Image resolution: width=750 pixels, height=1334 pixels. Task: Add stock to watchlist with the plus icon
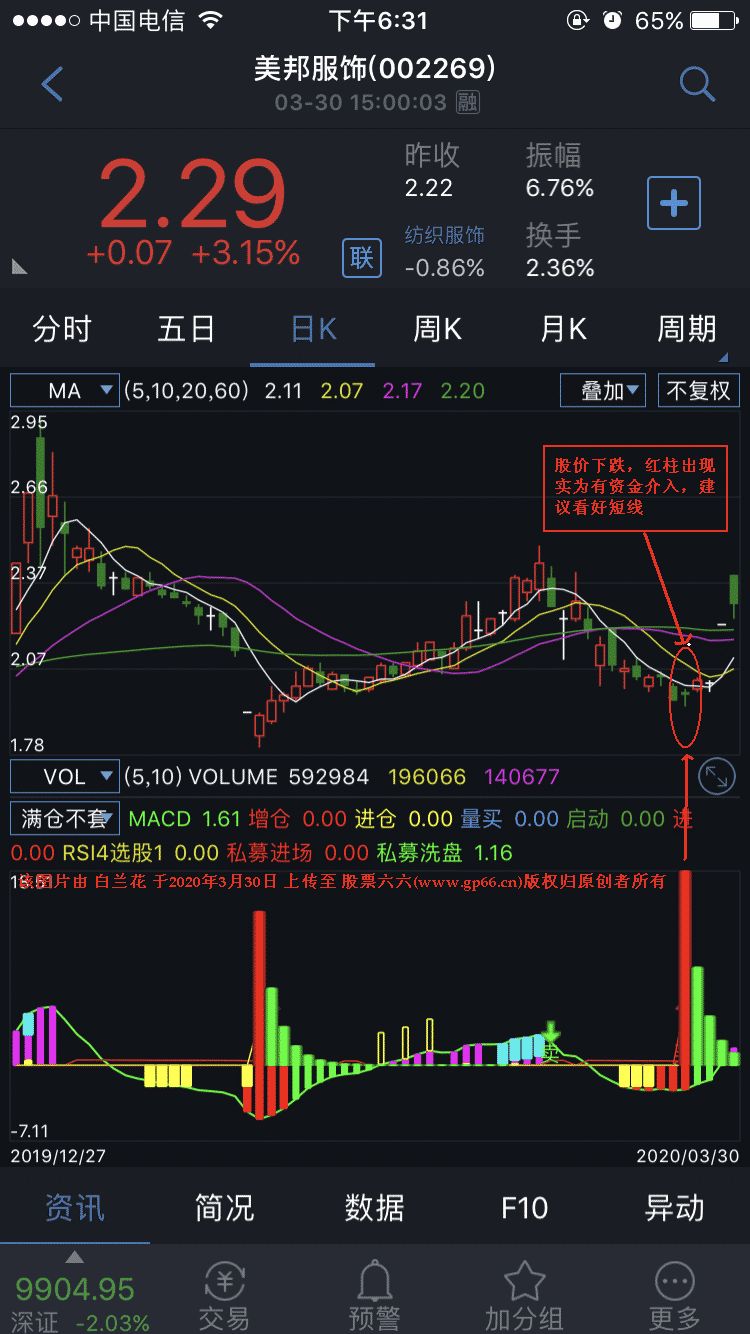point(673,201)
